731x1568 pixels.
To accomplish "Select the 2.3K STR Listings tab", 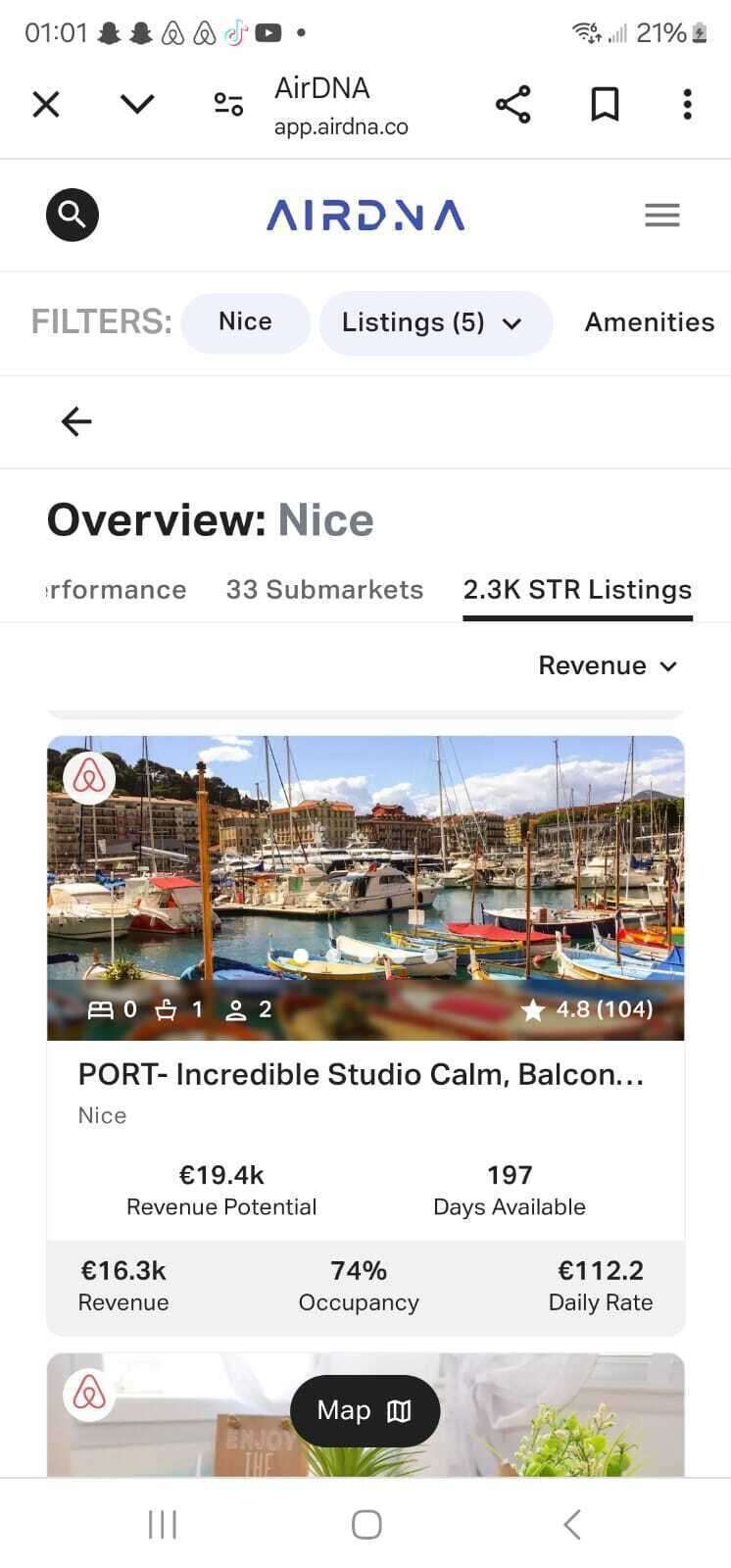I will pyautogui.click(x=577, y=590).
